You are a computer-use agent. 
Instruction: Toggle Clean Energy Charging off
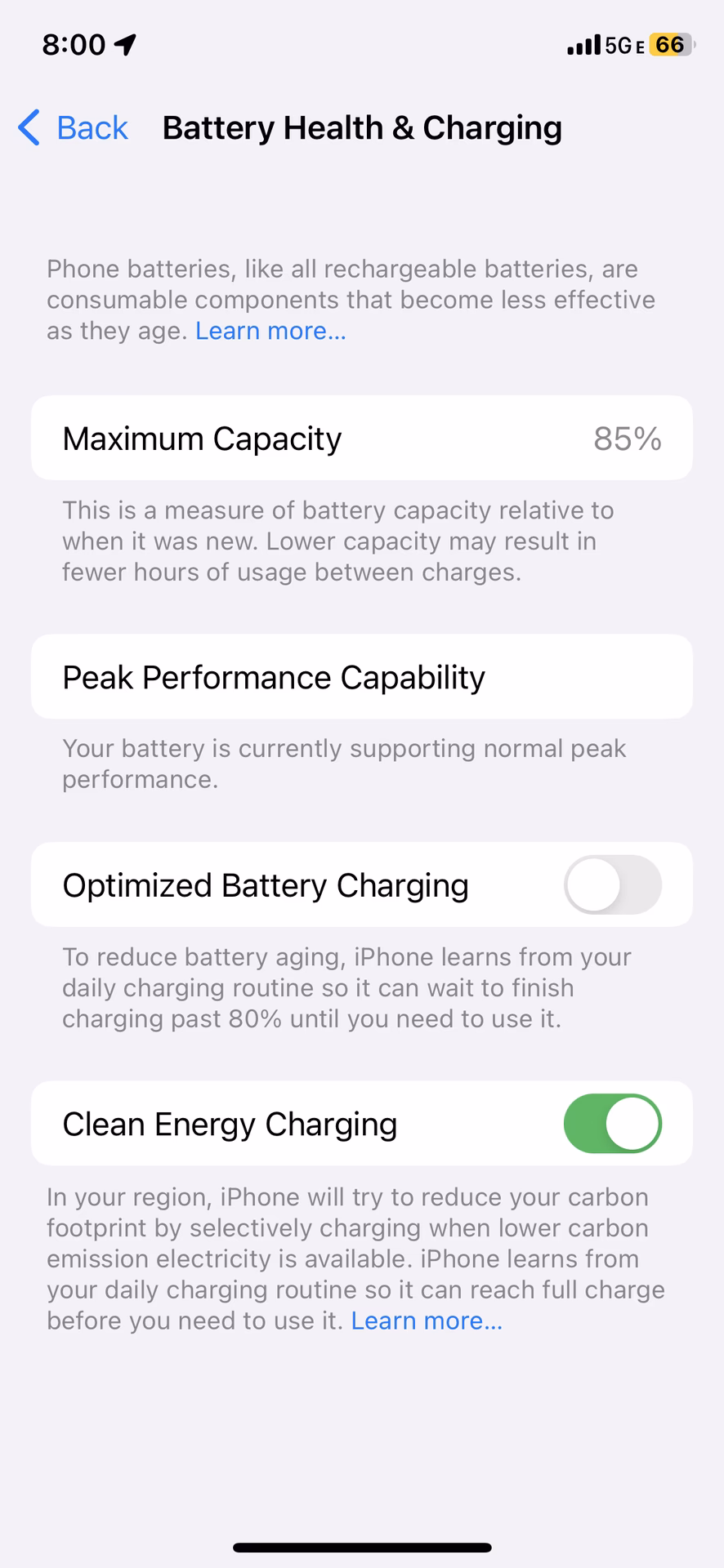coord(611,1124)
